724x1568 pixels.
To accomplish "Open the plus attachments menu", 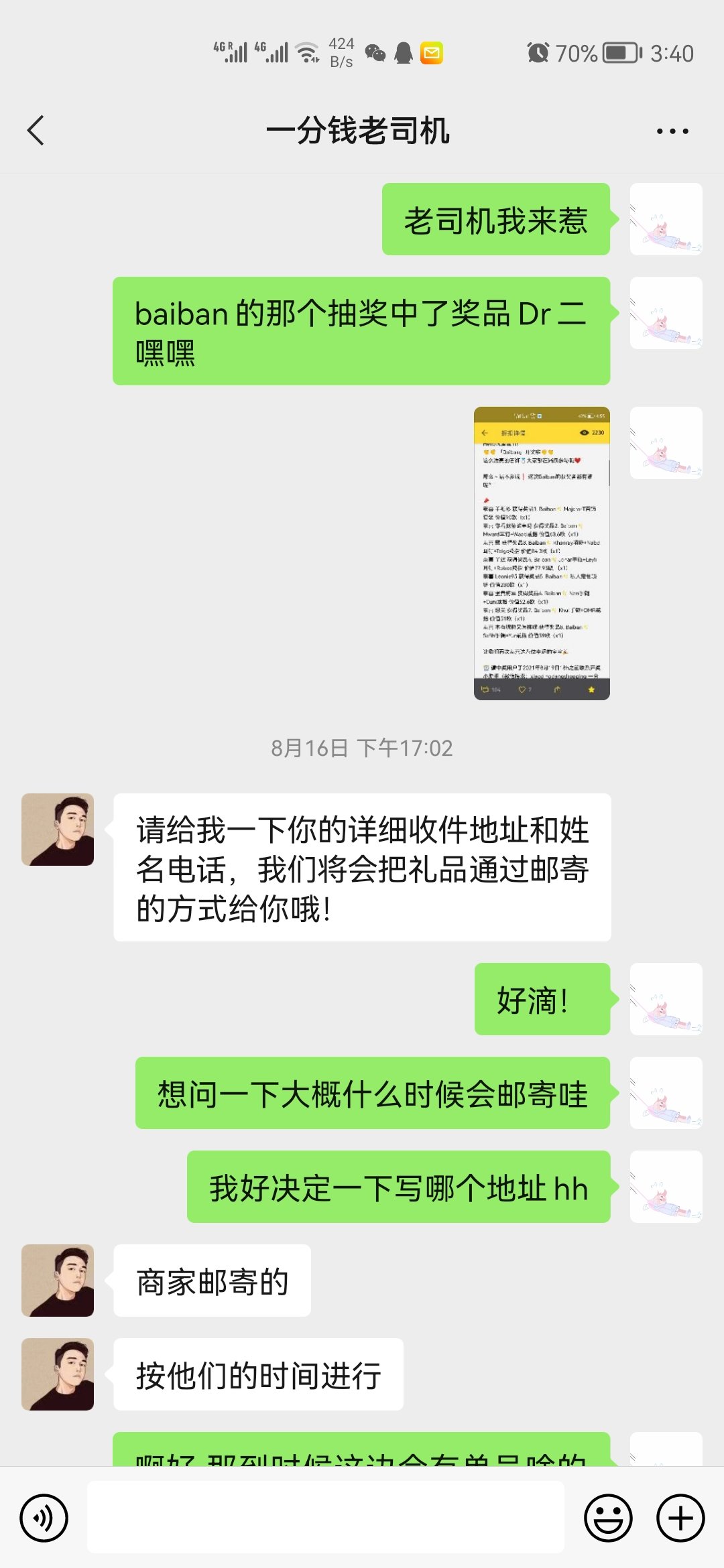I will 680,1518.
